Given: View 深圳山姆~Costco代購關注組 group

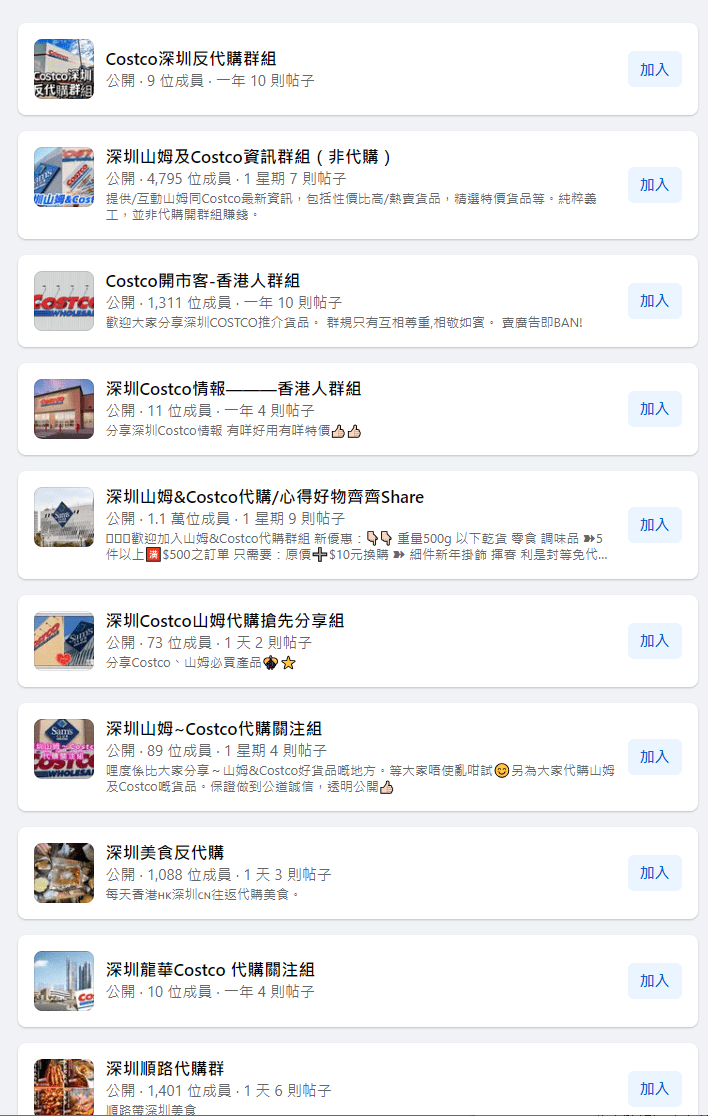Looking at the screenshot, I should point(213,729).
